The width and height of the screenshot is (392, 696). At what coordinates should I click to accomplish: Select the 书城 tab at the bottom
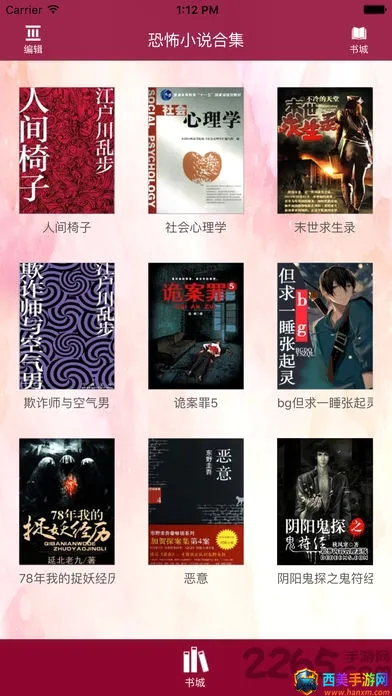[196, 667]
